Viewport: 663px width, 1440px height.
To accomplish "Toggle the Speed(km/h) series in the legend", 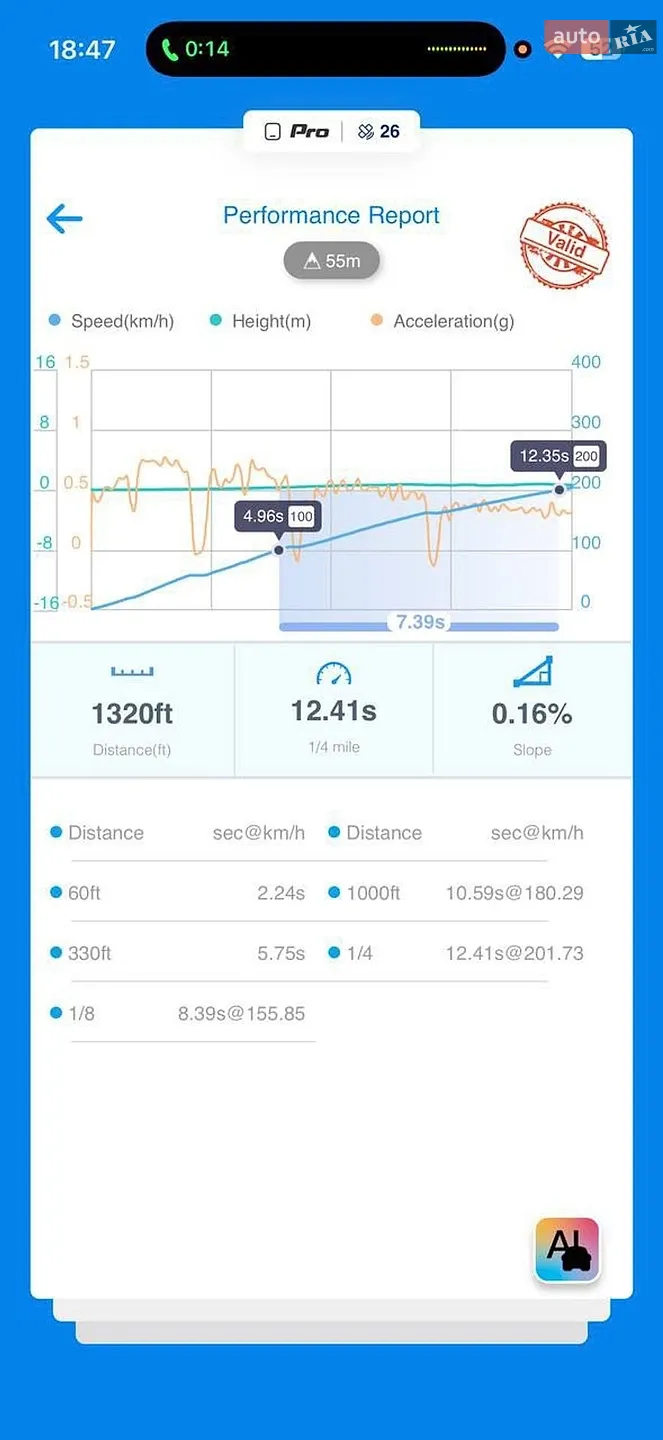I will tap(111, 321).
